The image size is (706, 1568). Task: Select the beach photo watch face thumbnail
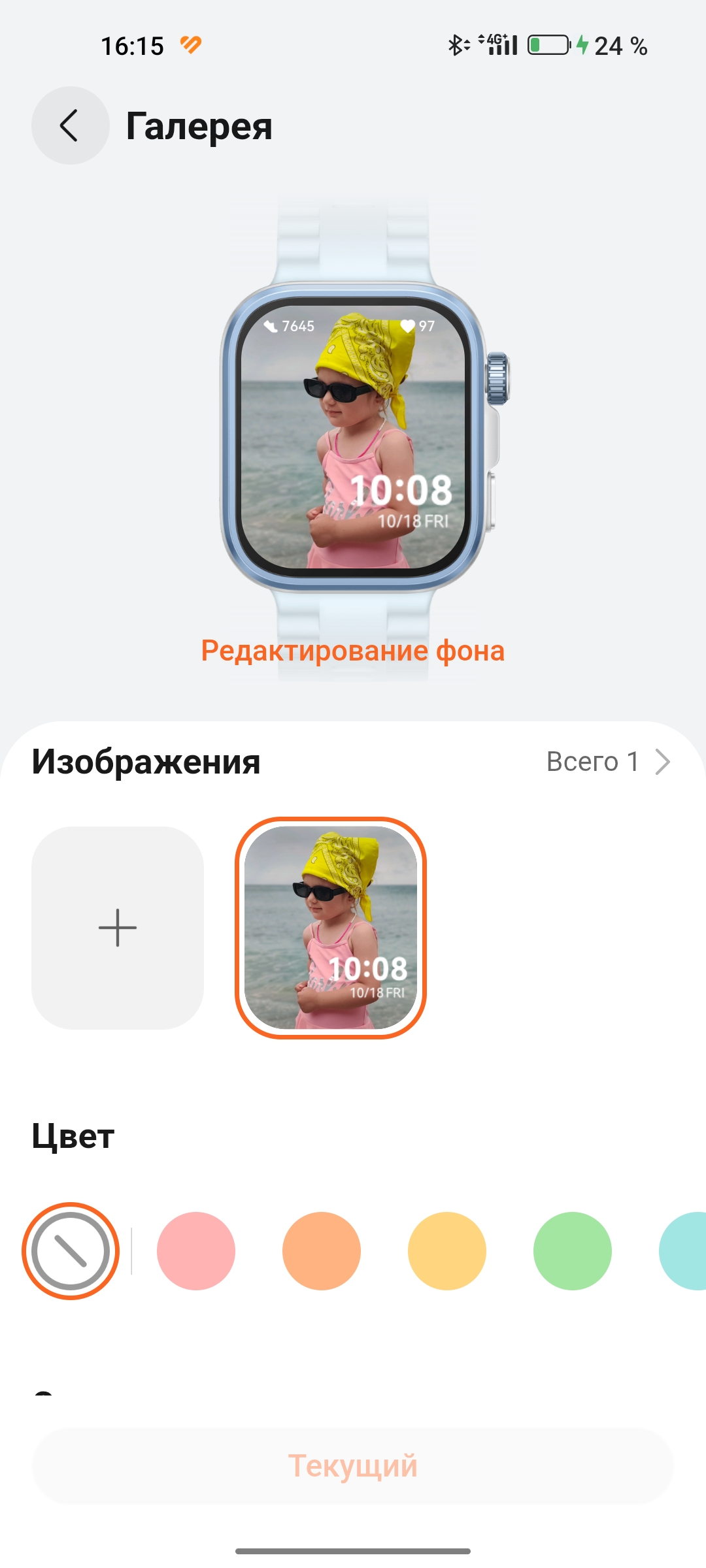pyautogui.click(x=331, y=928)
